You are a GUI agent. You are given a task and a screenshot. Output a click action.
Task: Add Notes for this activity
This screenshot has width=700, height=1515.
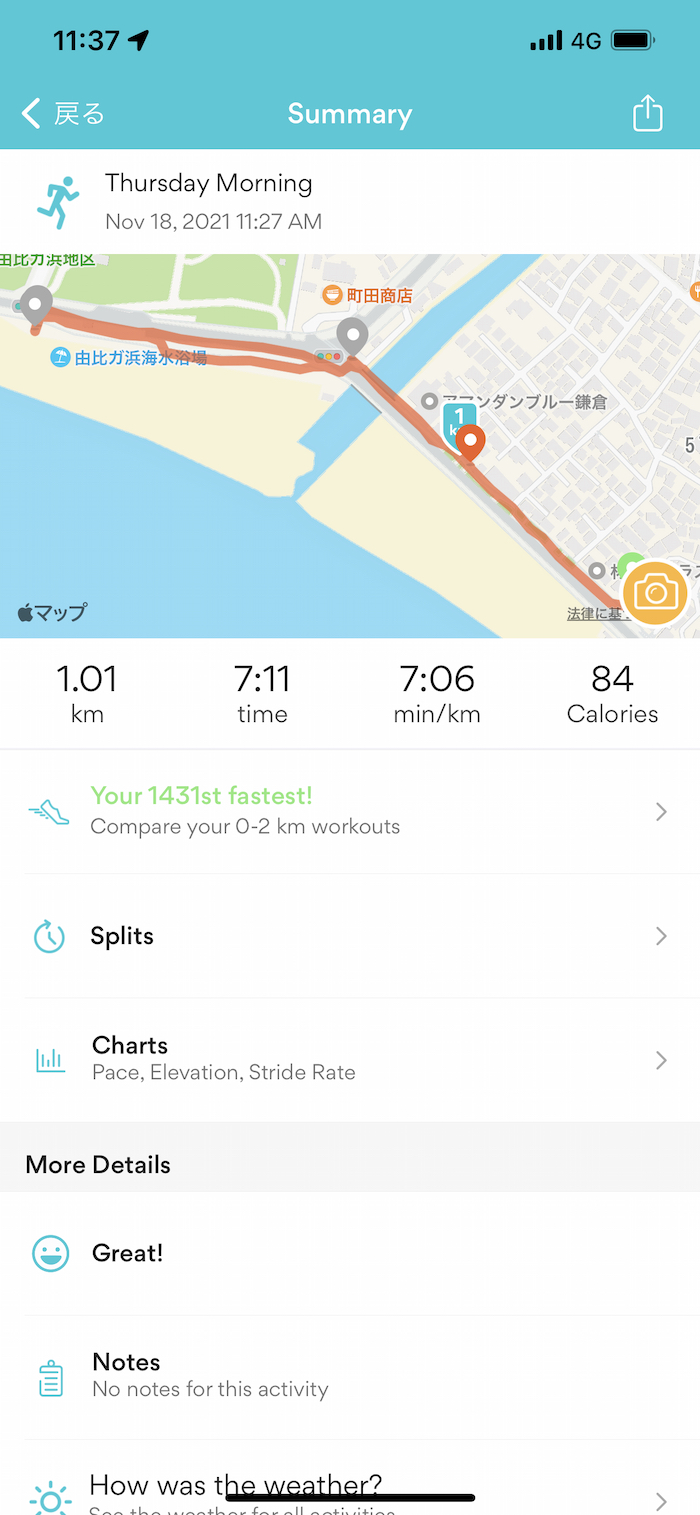point(350,1375)
